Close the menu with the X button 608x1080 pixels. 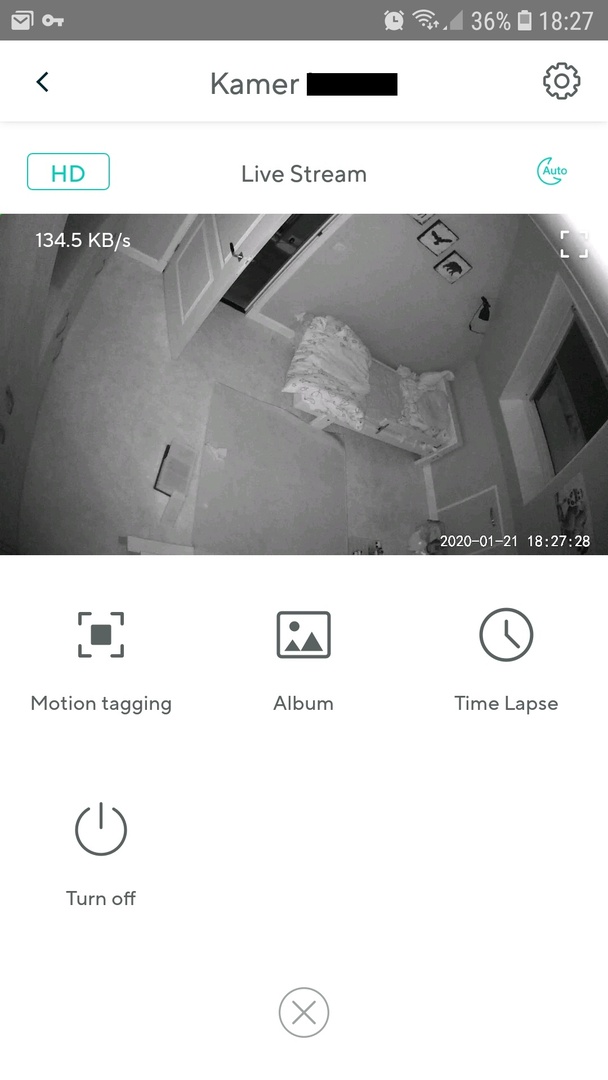tap(304, 1013)
